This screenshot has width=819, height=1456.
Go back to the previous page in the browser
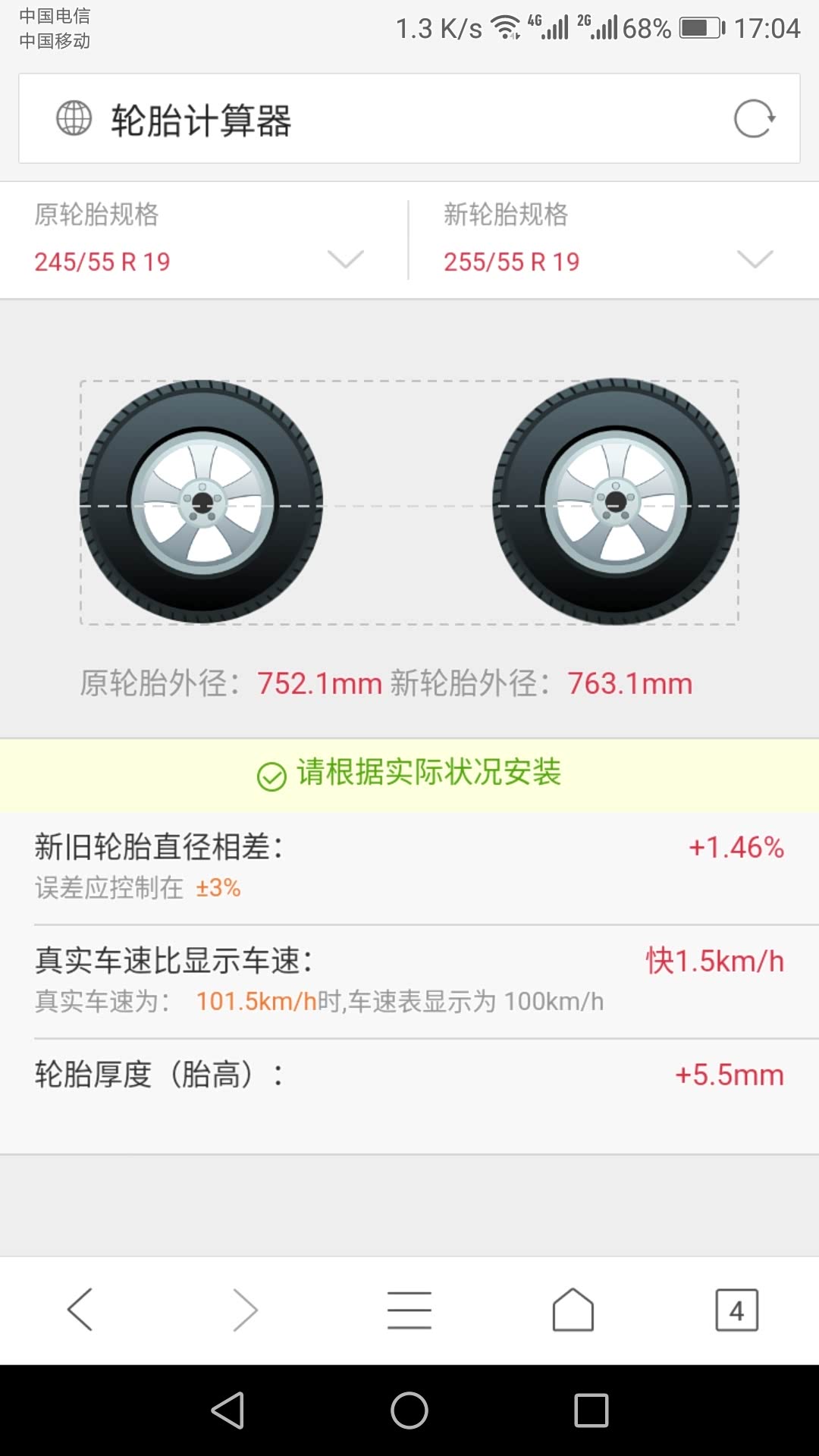click(80, 1310)
